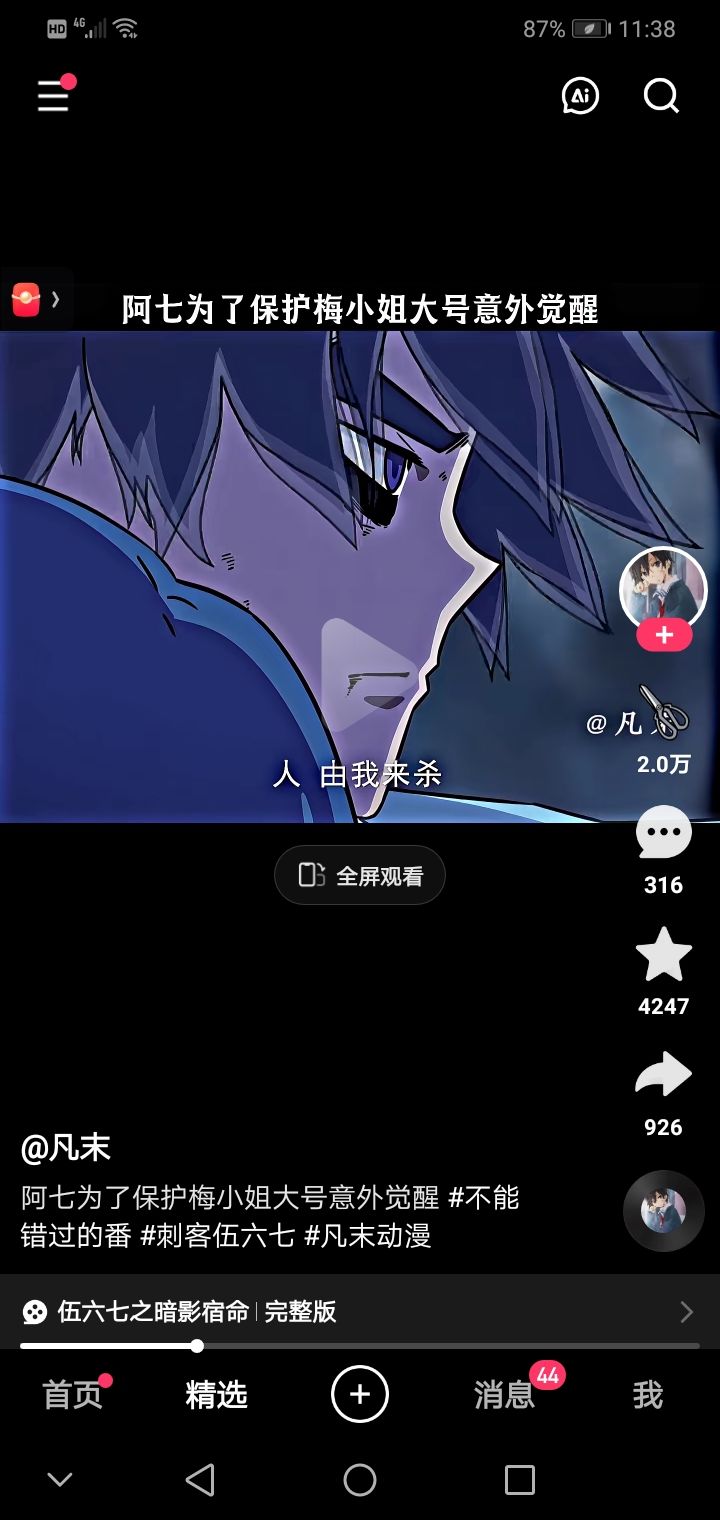The image size is (720, 1520).
Task: Open search via magnifier icon
Action: click(660, 97)
